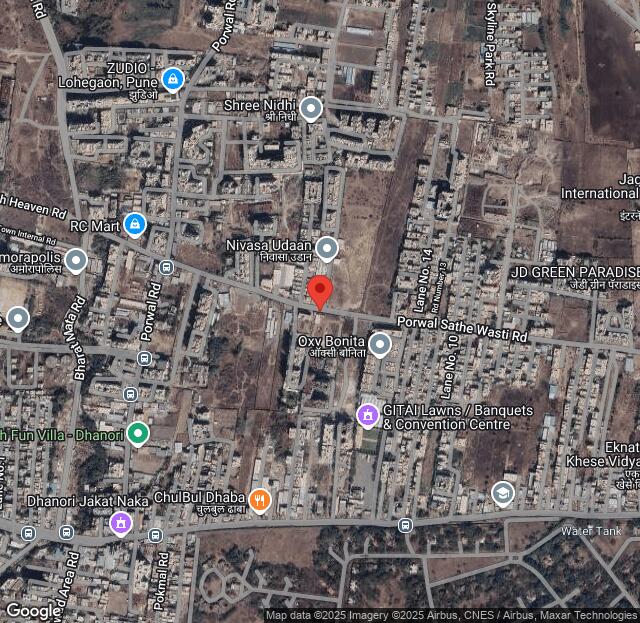Select the Oxy Bonita place marker
Image resolution: width=640 pixels, height=623 pixels.
pos(379,345)
